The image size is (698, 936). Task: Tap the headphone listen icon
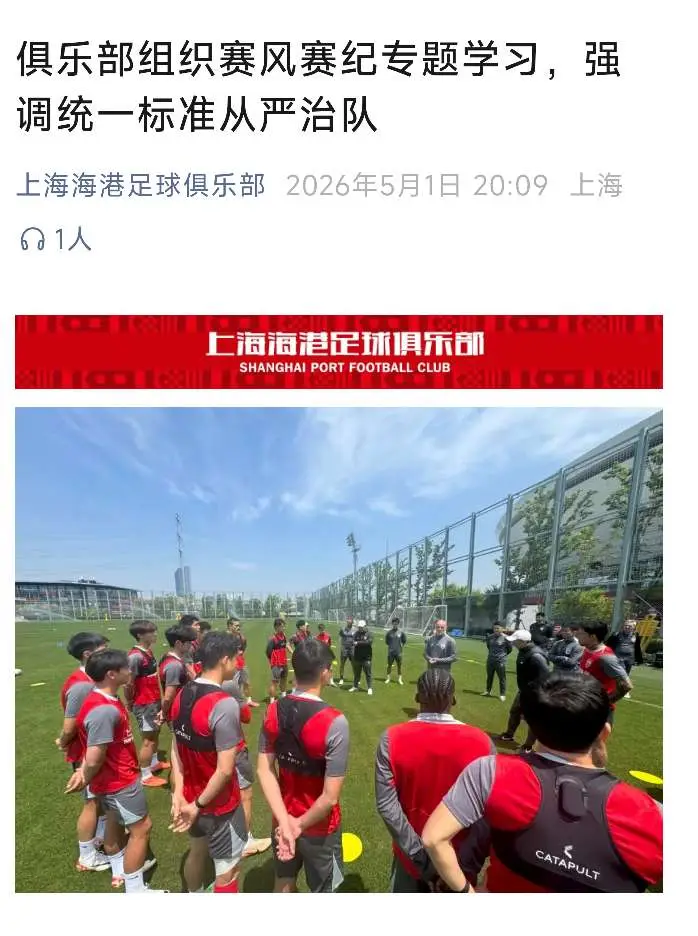pyautogui.click(x=32, y=239)
